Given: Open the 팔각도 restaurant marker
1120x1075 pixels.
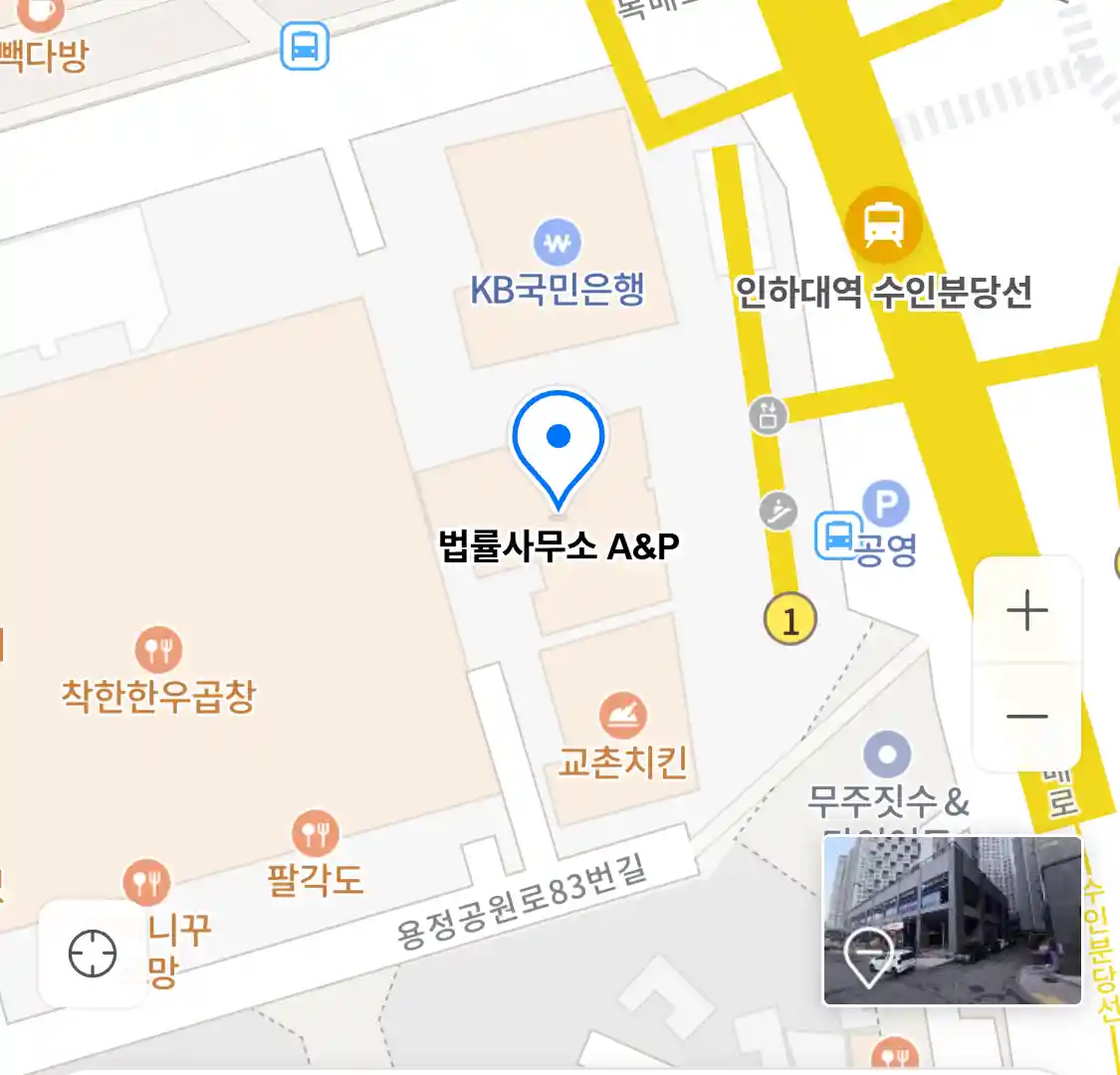Looking at the screenshot, I should coord(316,833).
